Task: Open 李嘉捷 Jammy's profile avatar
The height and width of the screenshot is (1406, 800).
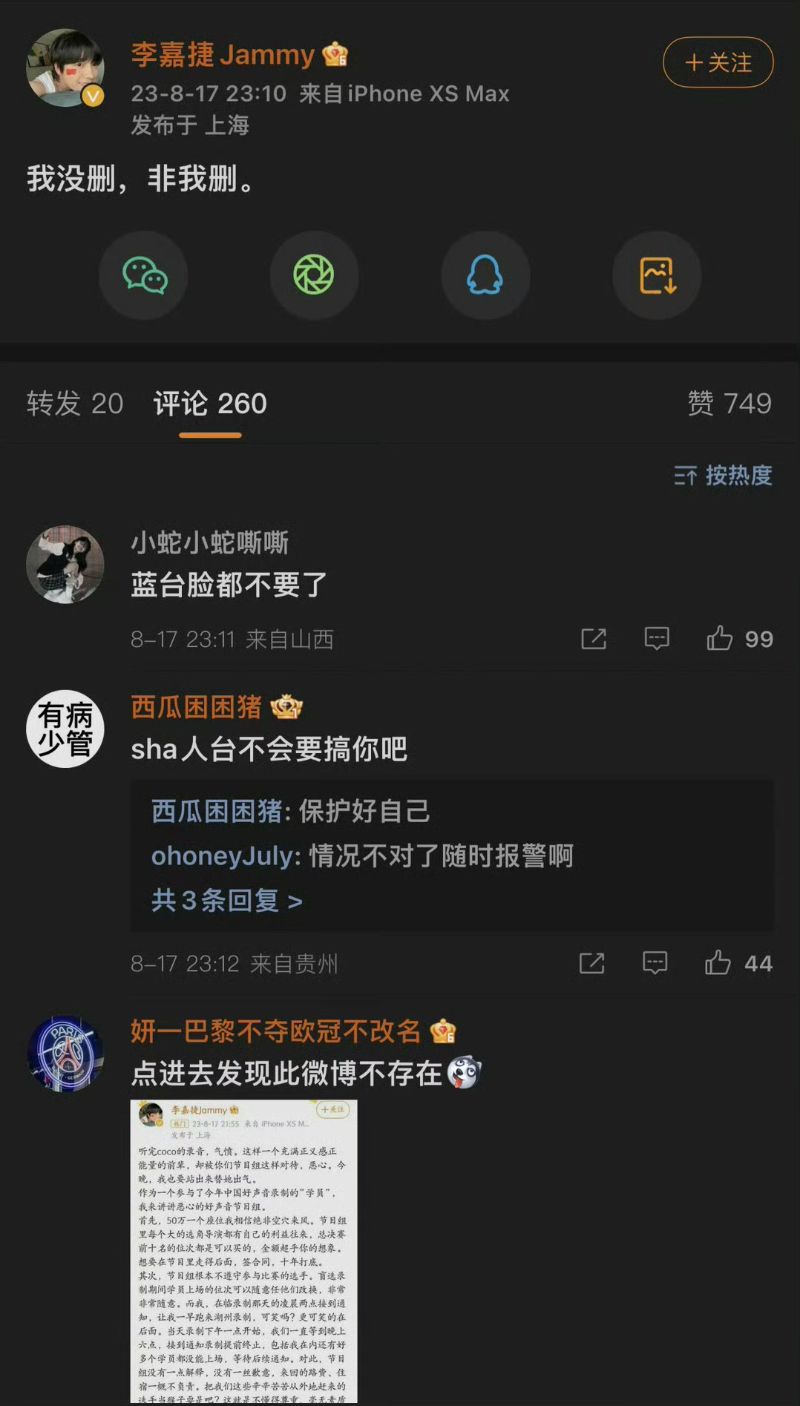Action: (x=65, y=67)
